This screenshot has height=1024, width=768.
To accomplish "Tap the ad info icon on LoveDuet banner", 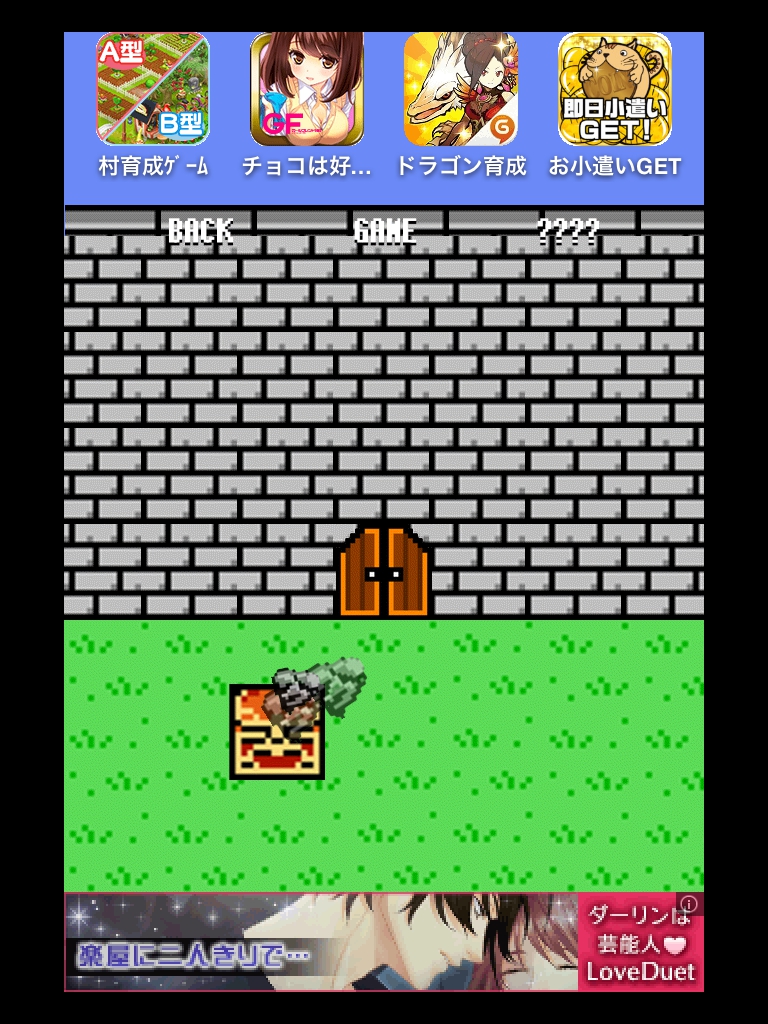I will click(689, 904).
